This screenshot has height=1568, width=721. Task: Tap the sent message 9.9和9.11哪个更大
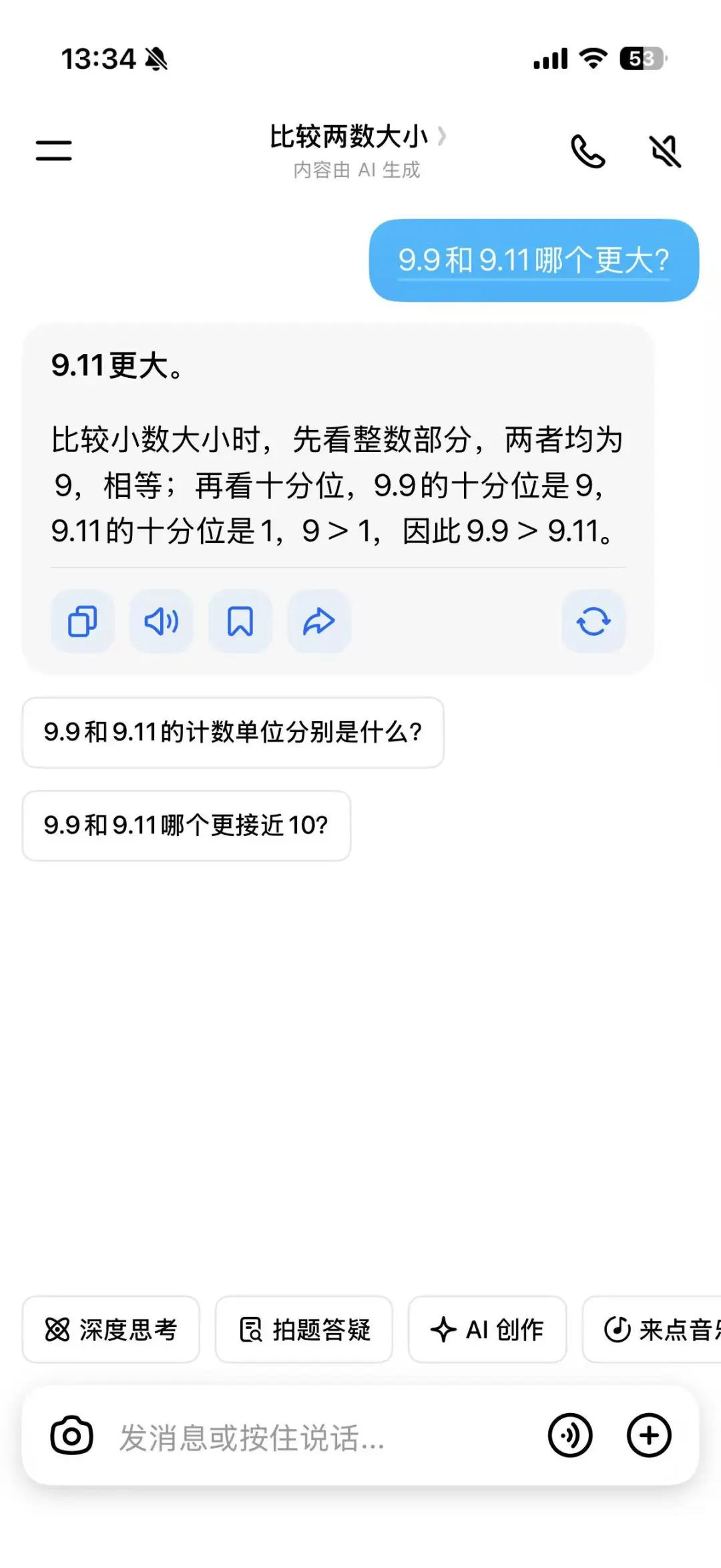(x=533, y=260)
